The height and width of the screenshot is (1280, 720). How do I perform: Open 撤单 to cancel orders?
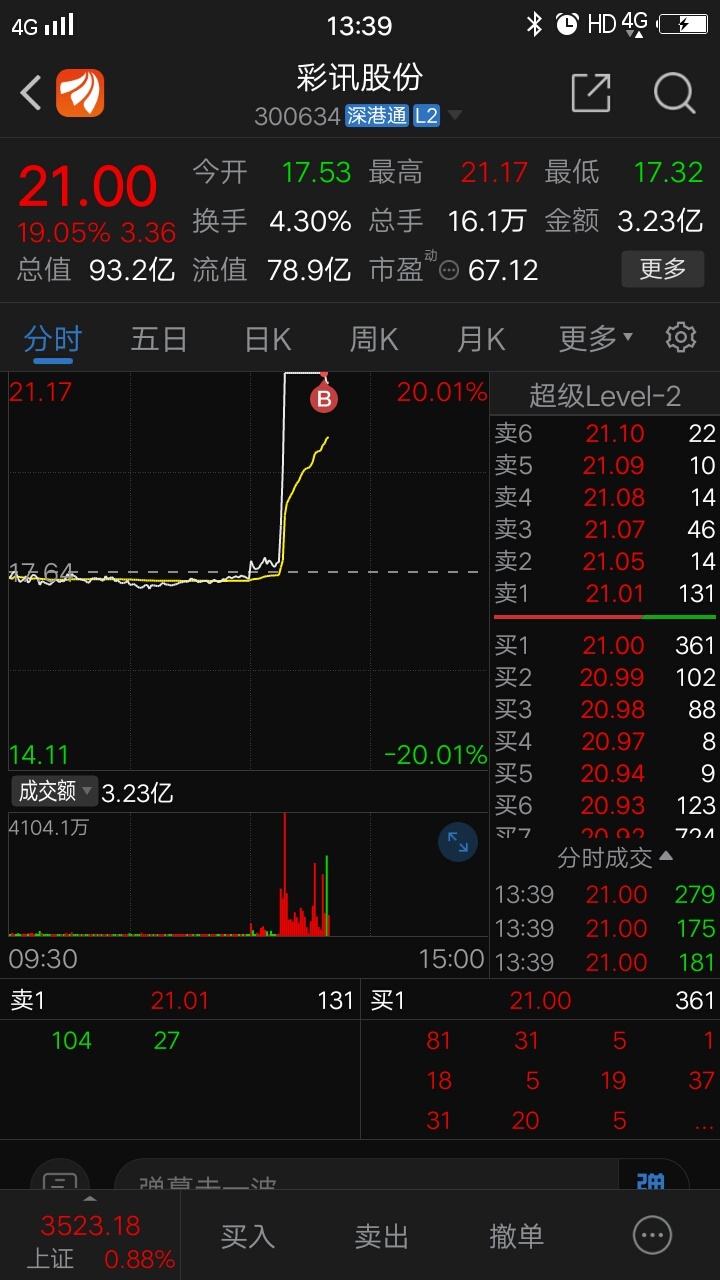click(x=516, y=1236)
